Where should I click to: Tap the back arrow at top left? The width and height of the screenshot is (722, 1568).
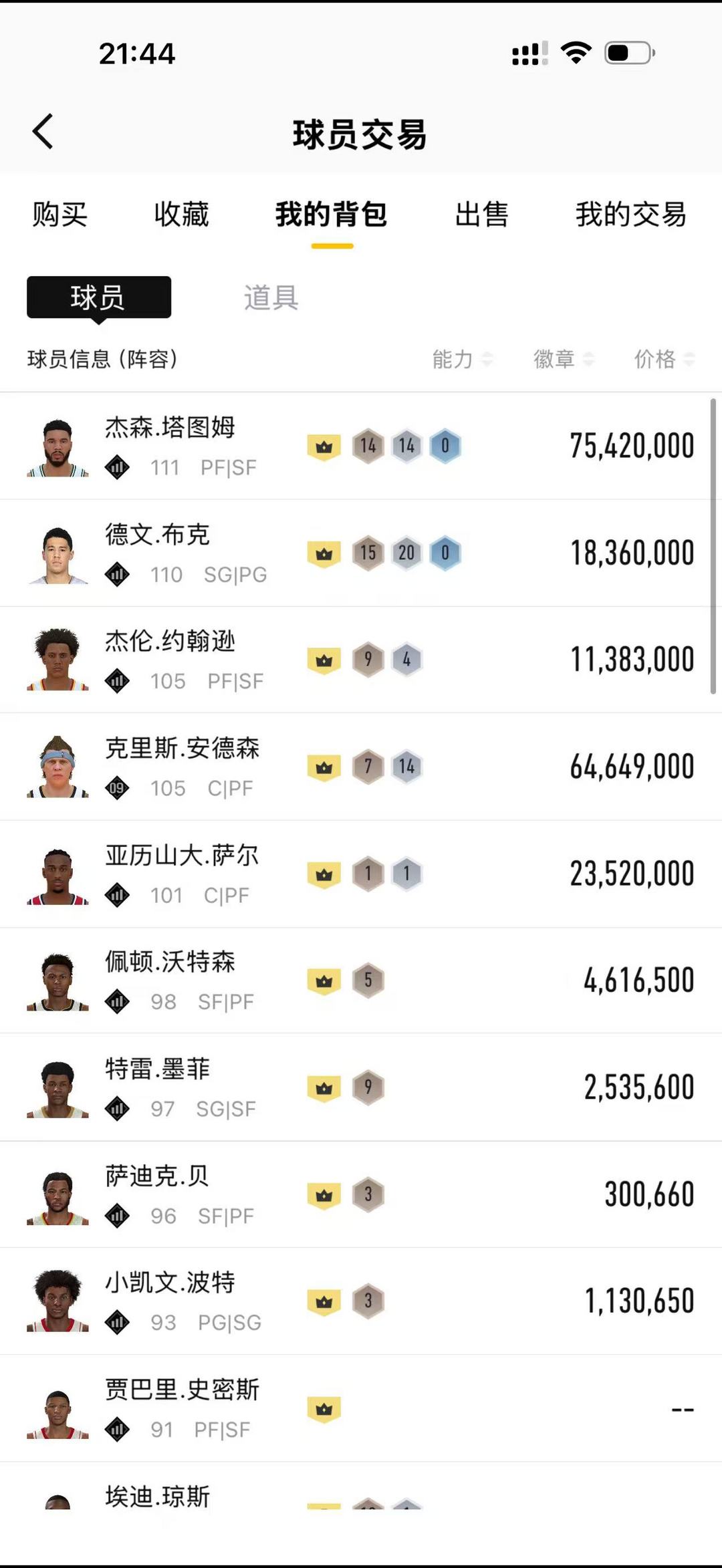[x=43, y=132]
